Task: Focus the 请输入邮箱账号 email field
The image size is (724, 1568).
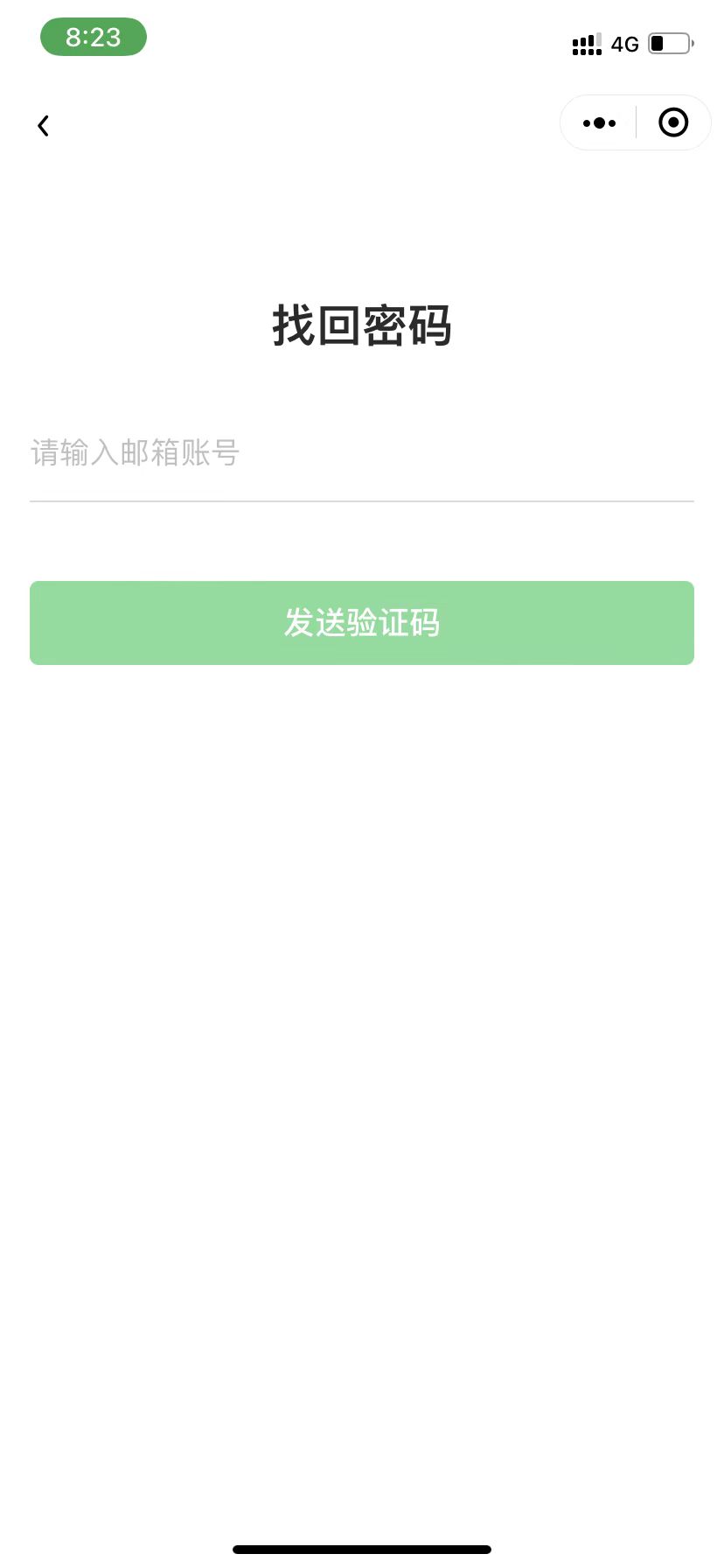Action: click(x=362, y=453)
